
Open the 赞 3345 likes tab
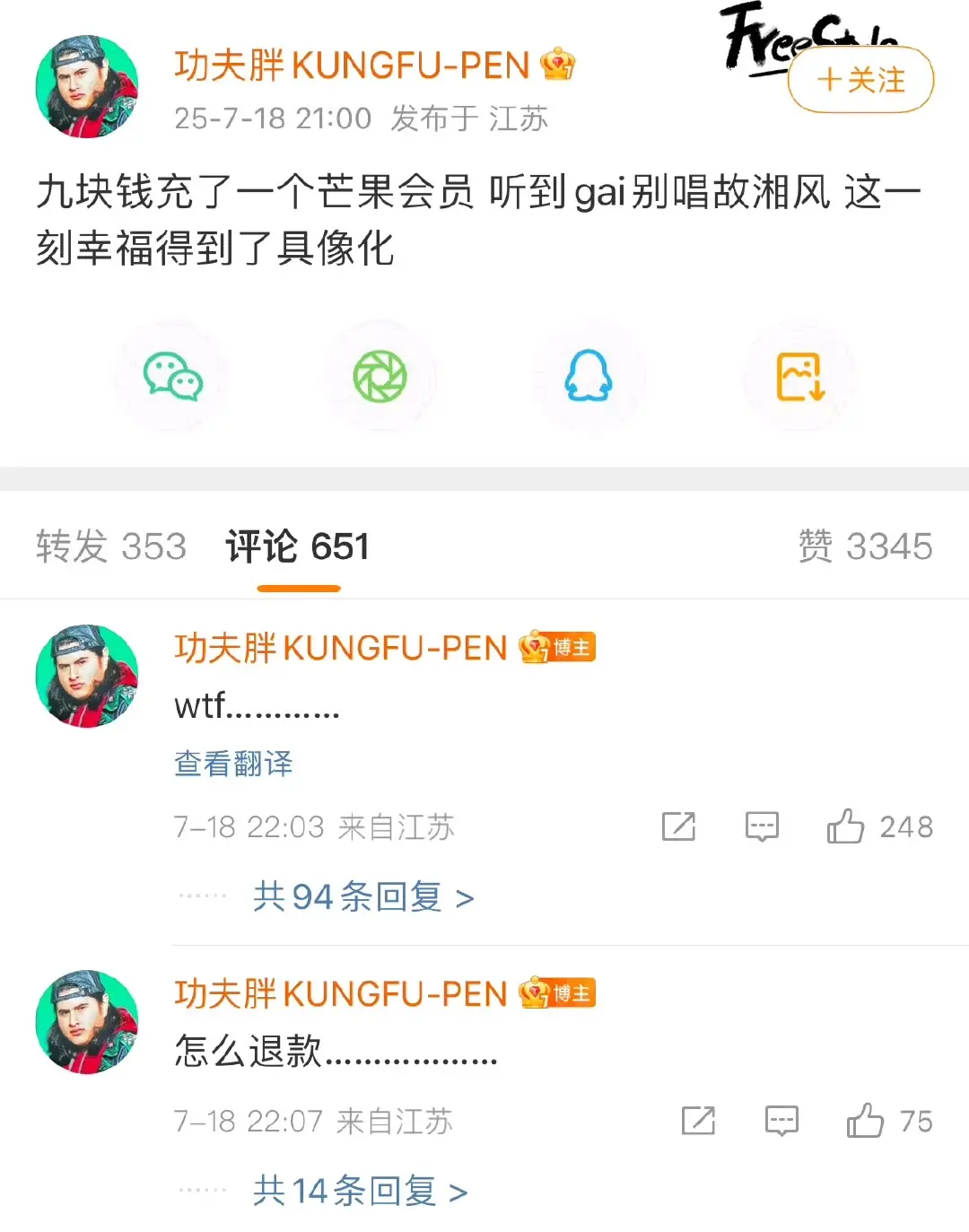pos(865,546)
